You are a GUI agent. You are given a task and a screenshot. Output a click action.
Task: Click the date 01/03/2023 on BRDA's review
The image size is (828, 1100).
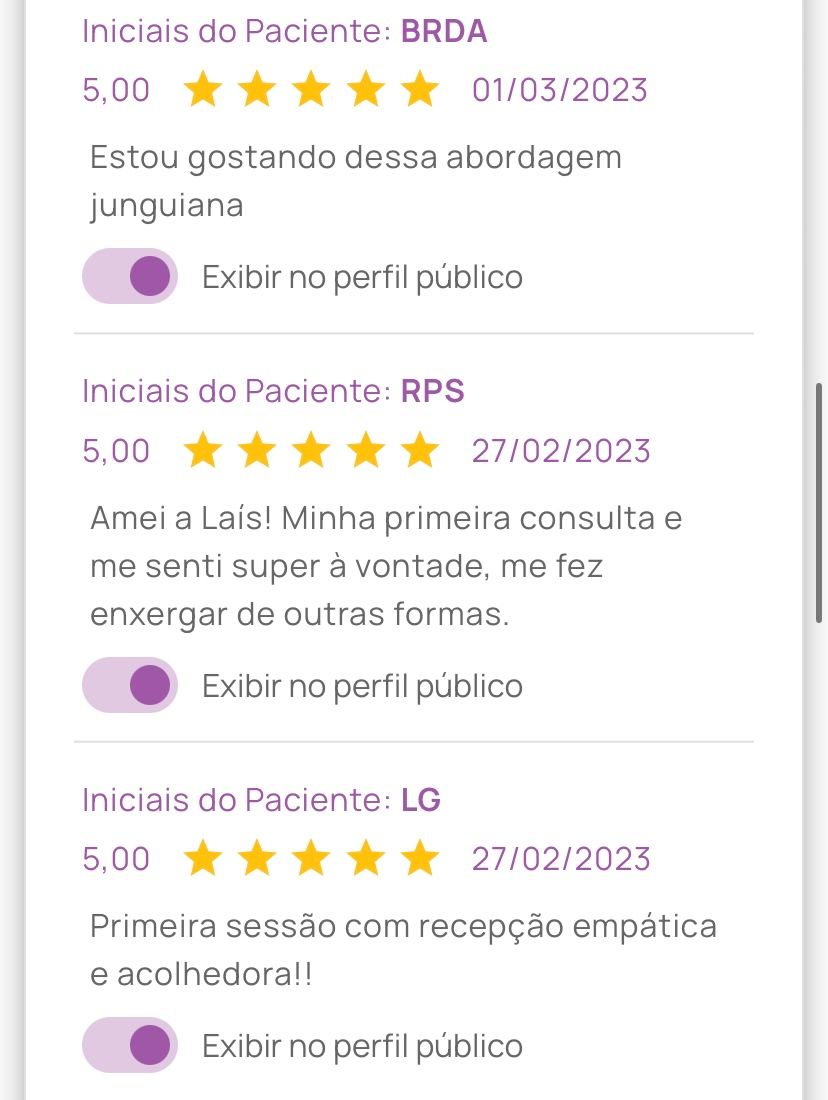558,89
